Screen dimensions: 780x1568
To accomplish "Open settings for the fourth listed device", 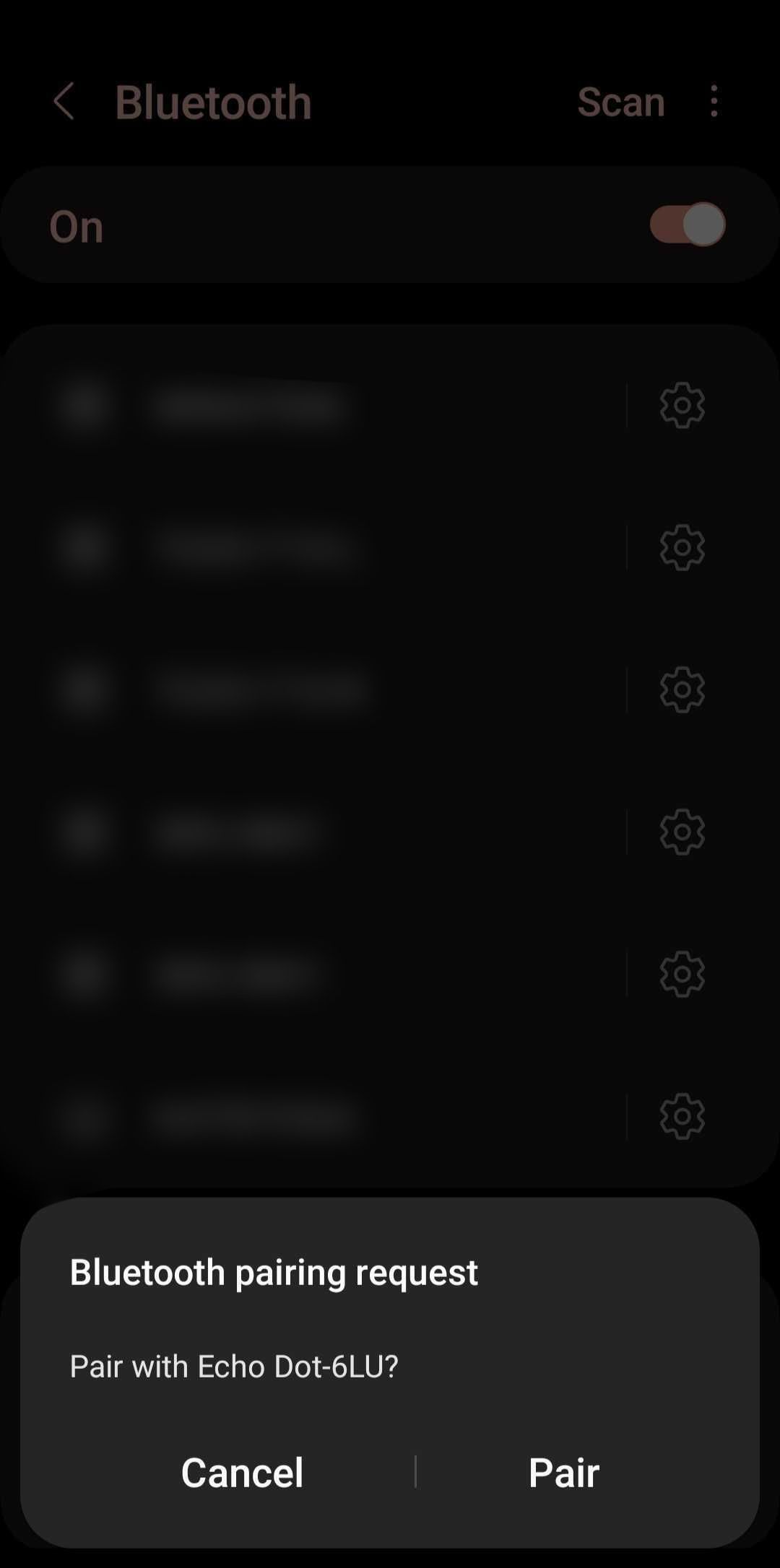I will point(682,830).
